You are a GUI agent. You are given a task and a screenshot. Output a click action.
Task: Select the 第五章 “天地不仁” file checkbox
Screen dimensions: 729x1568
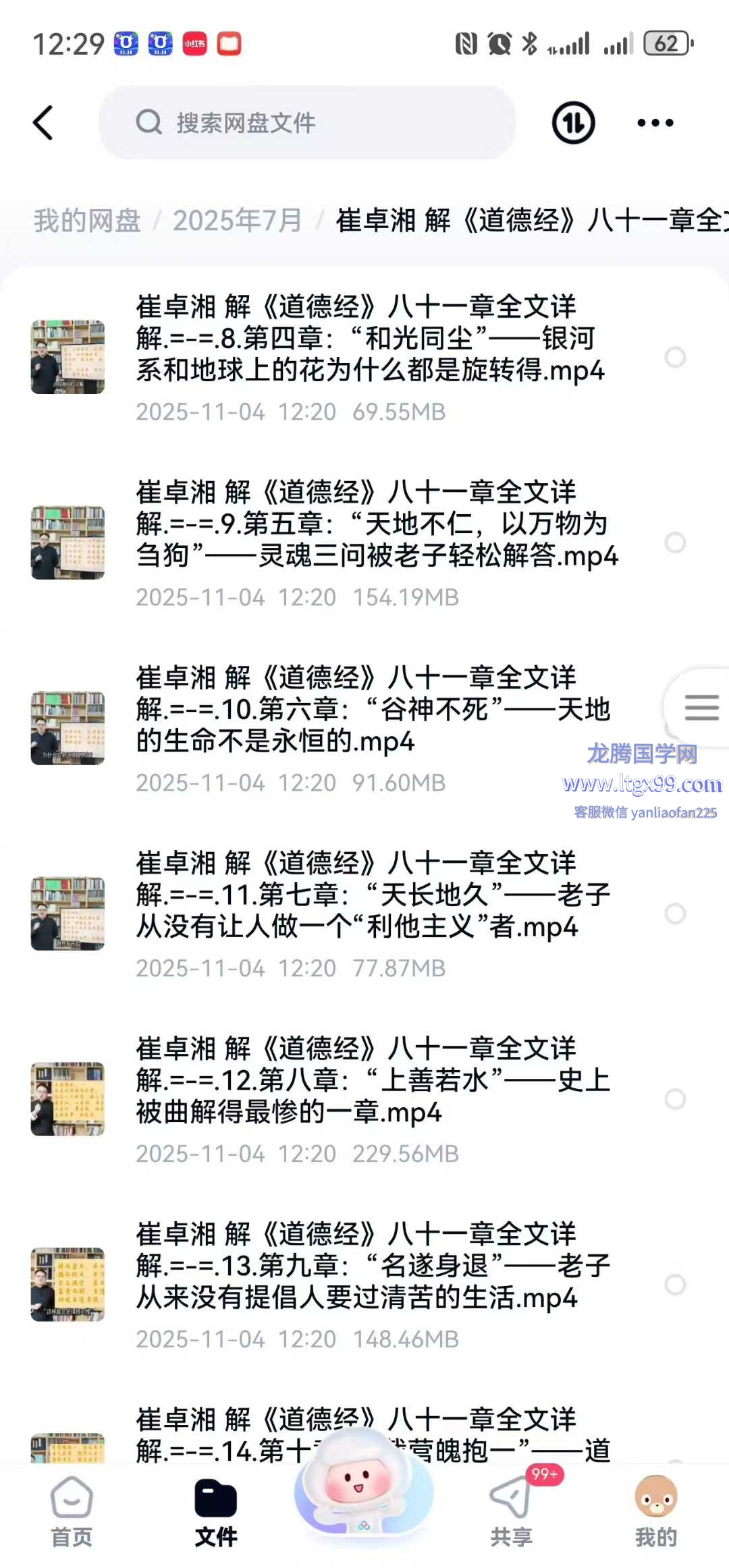(675, 542)
